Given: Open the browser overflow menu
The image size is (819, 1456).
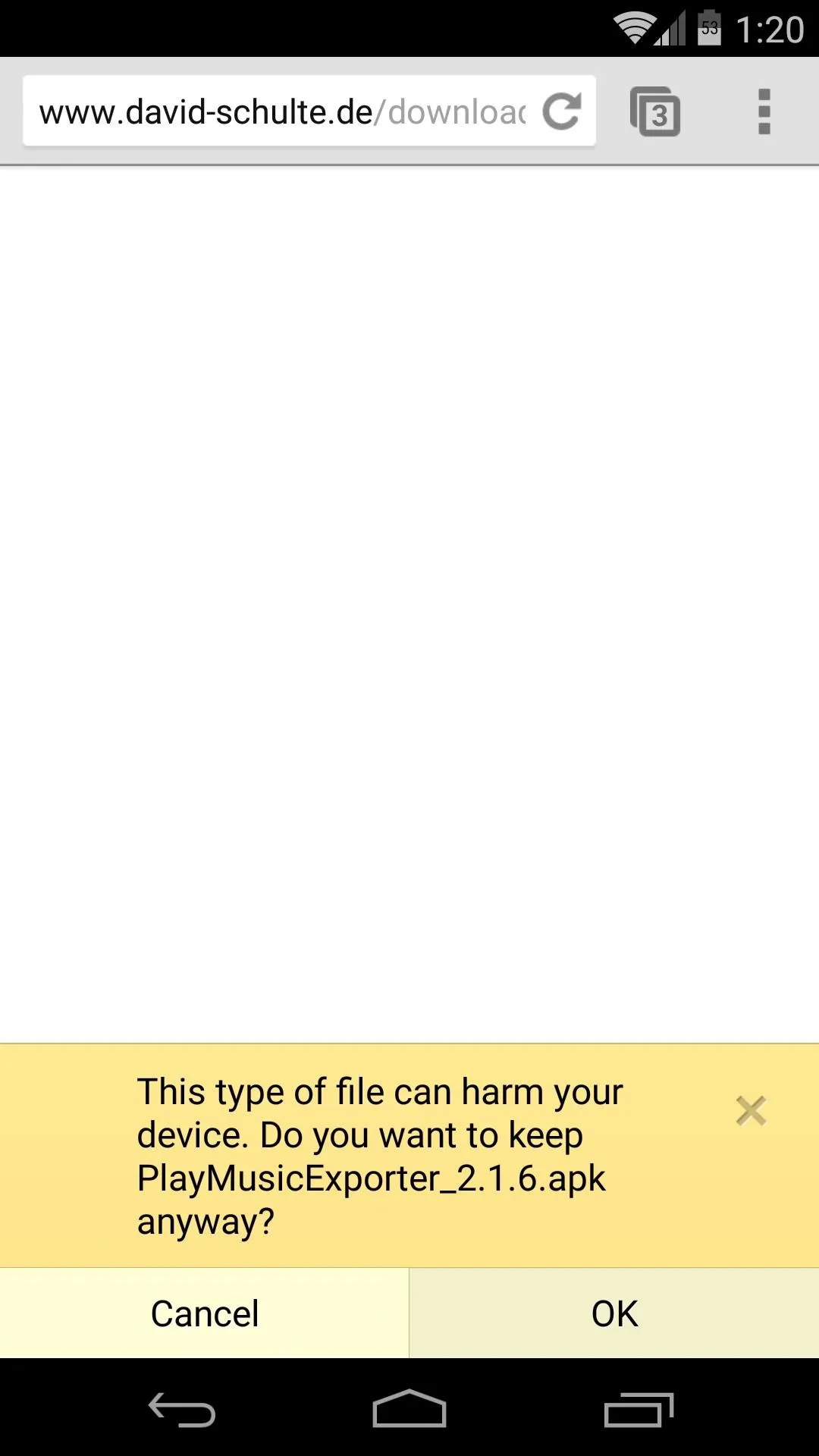Looking at the screenshot, I should (x=764, y=111).
